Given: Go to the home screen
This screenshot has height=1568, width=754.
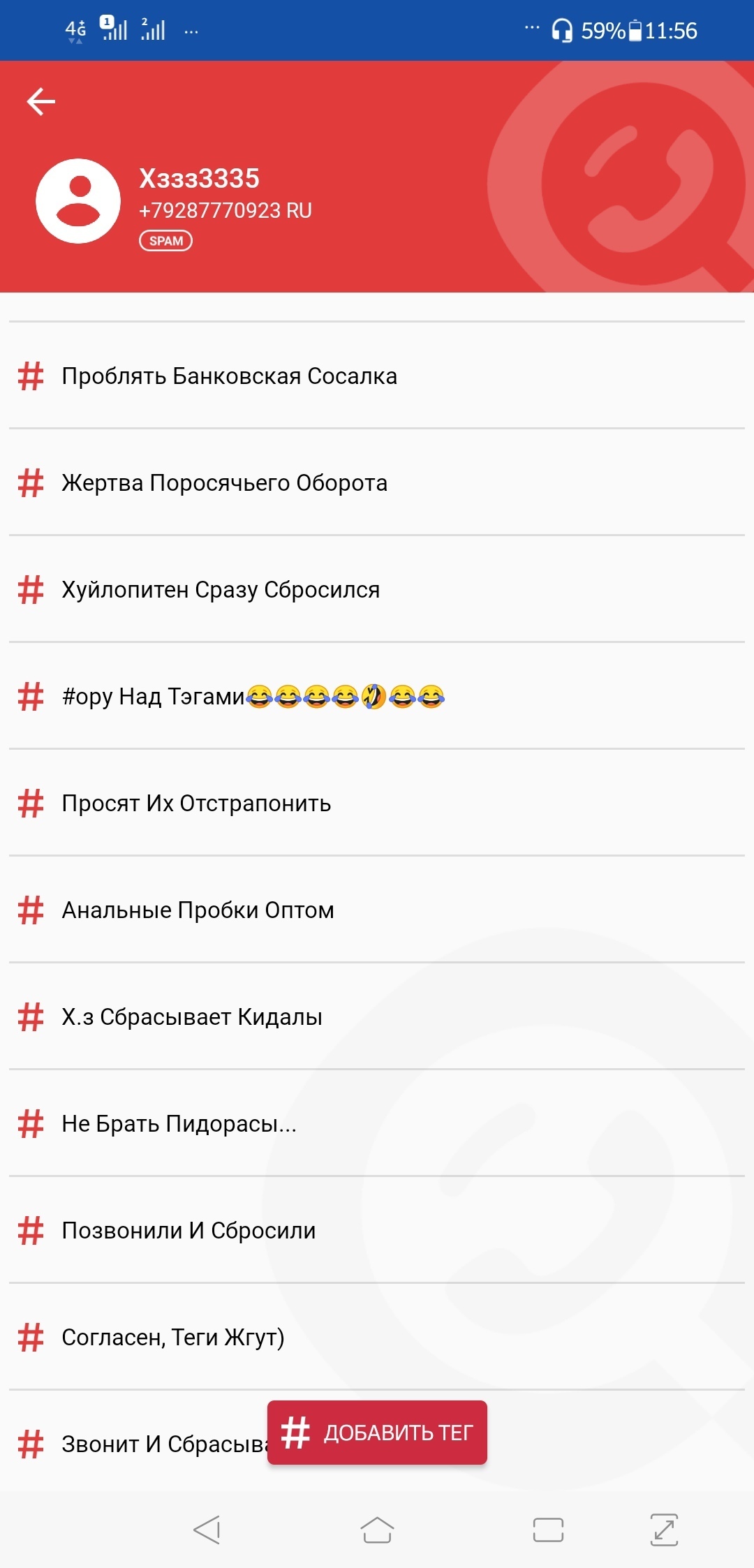Looking at the screenshot, I should tap(377, 1530).
